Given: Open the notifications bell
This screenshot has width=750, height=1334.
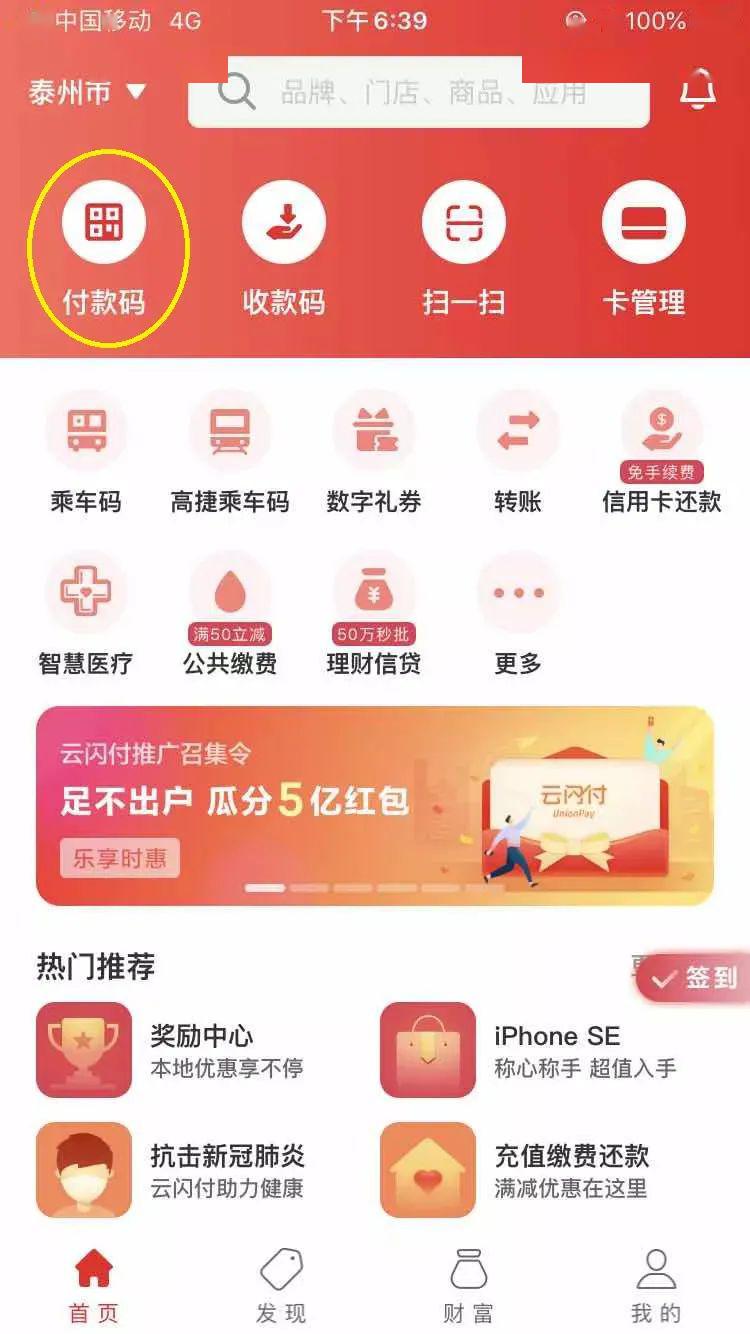Looking at the screenshot, I should tap(698, 92).
